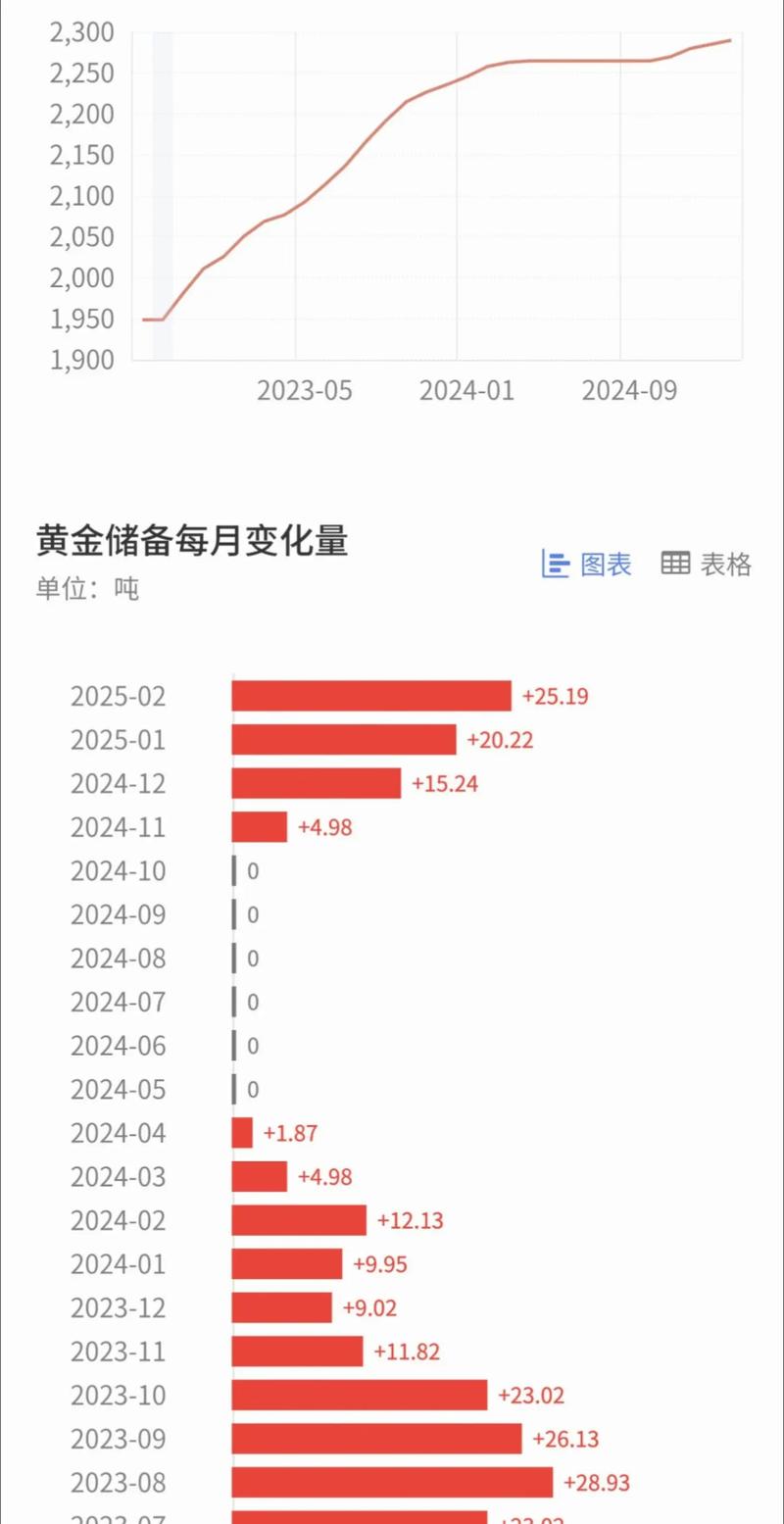Click the +20.22 value label for 2025-01

501,740
